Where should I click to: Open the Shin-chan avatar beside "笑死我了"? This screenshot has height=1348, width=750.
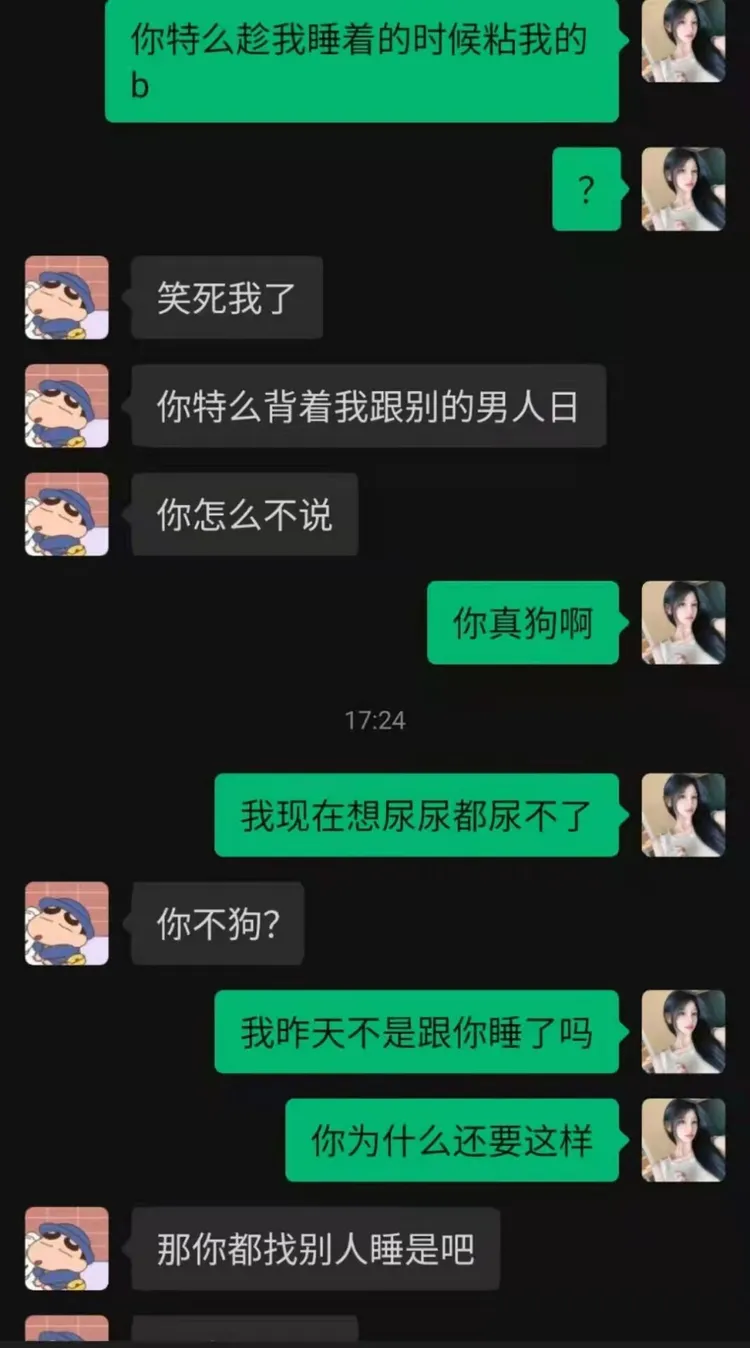coord(66,296)
